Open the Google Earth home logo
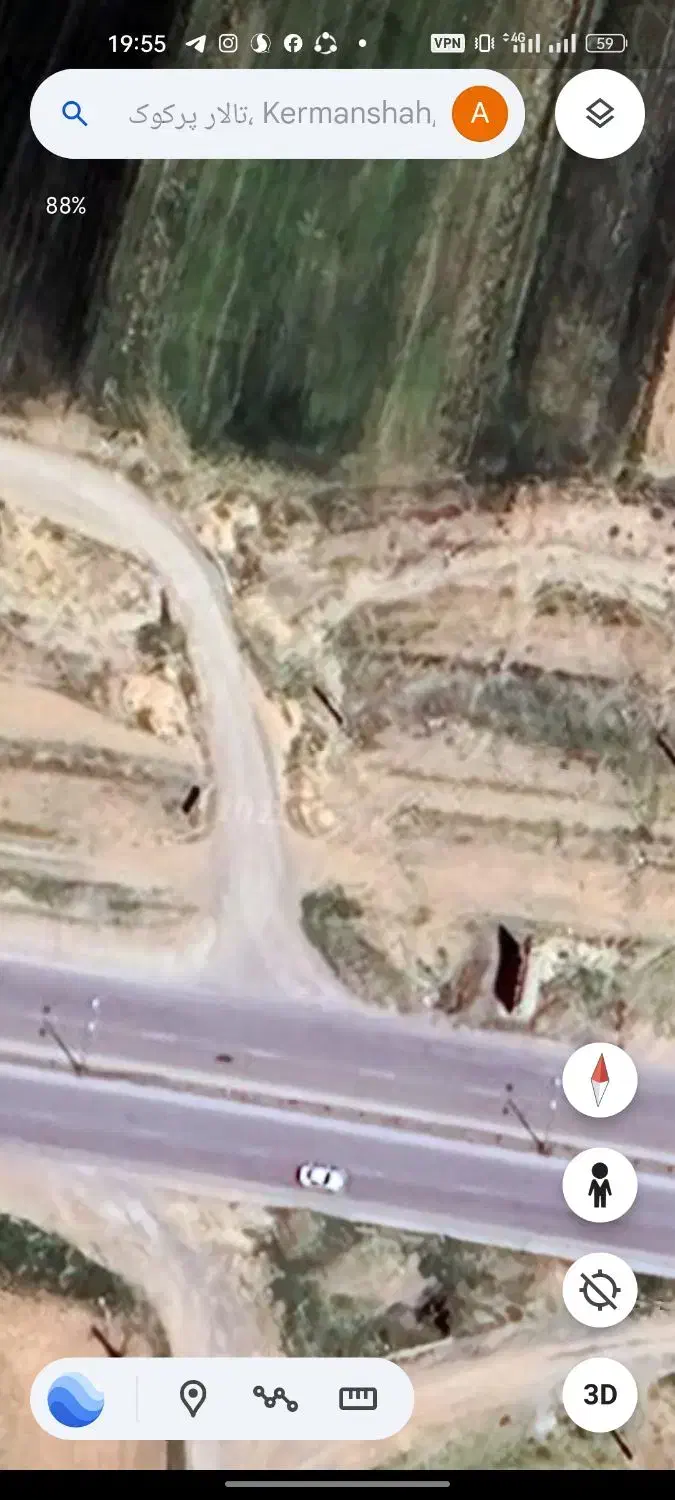 point(76,1398)
